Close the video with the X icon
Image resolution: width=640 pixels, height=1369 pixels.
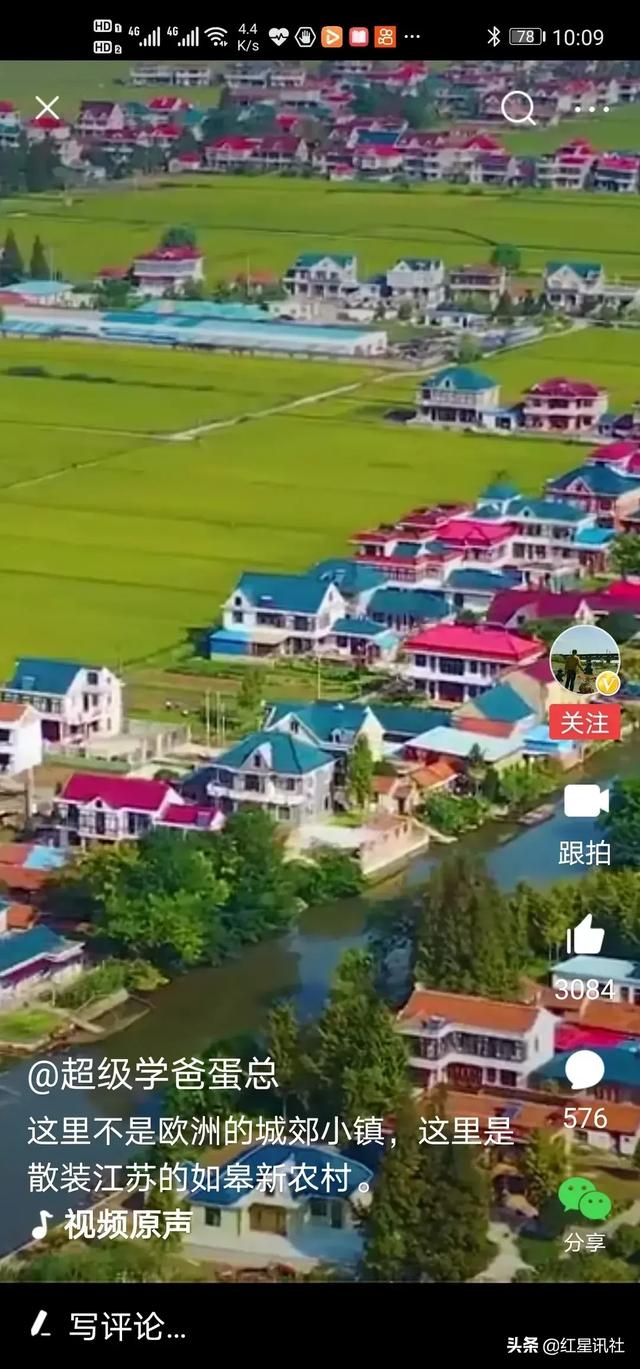click(x=47, y=108)
